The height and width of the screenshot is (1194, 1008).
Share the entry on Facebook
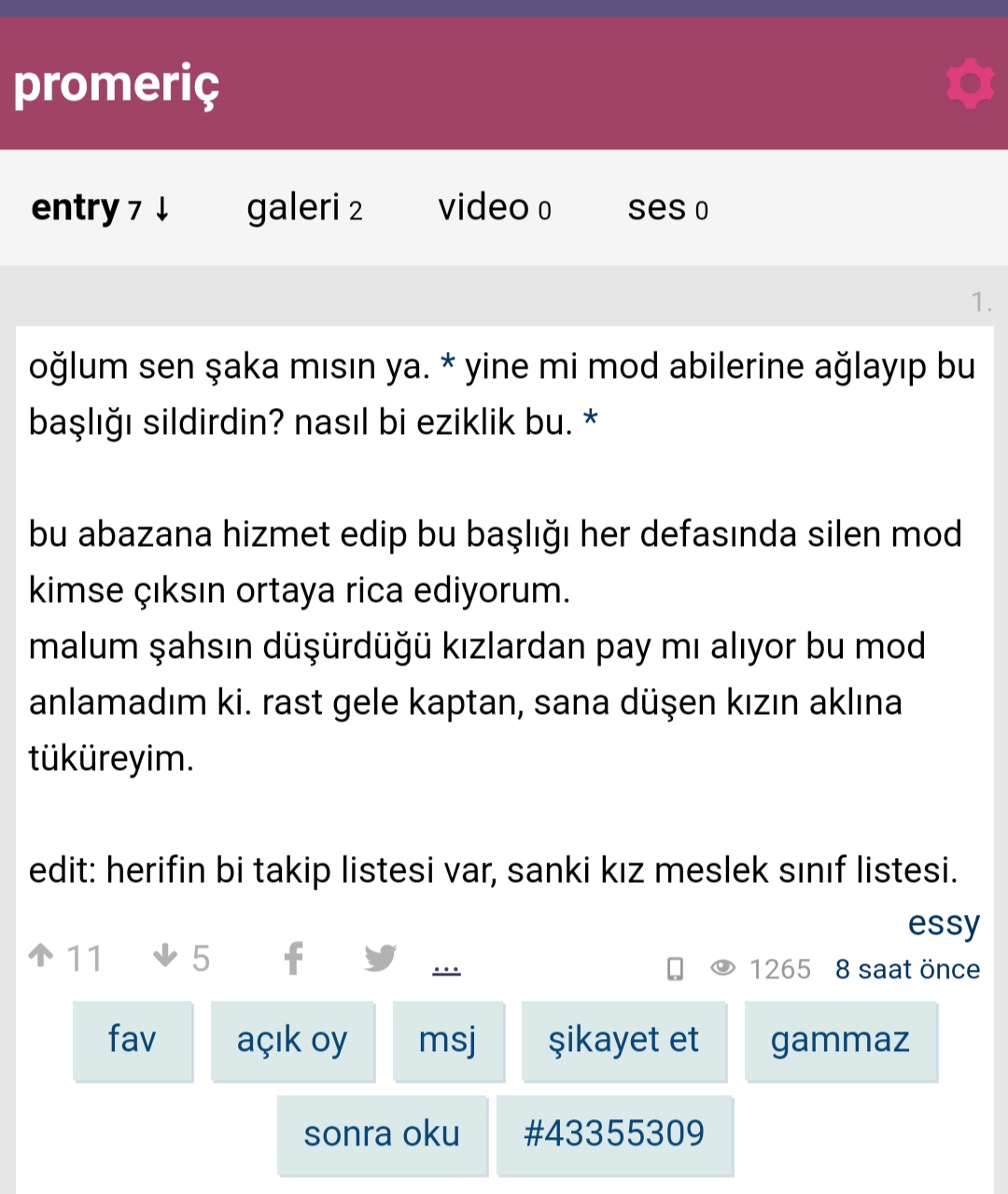(x=293, y=958)
